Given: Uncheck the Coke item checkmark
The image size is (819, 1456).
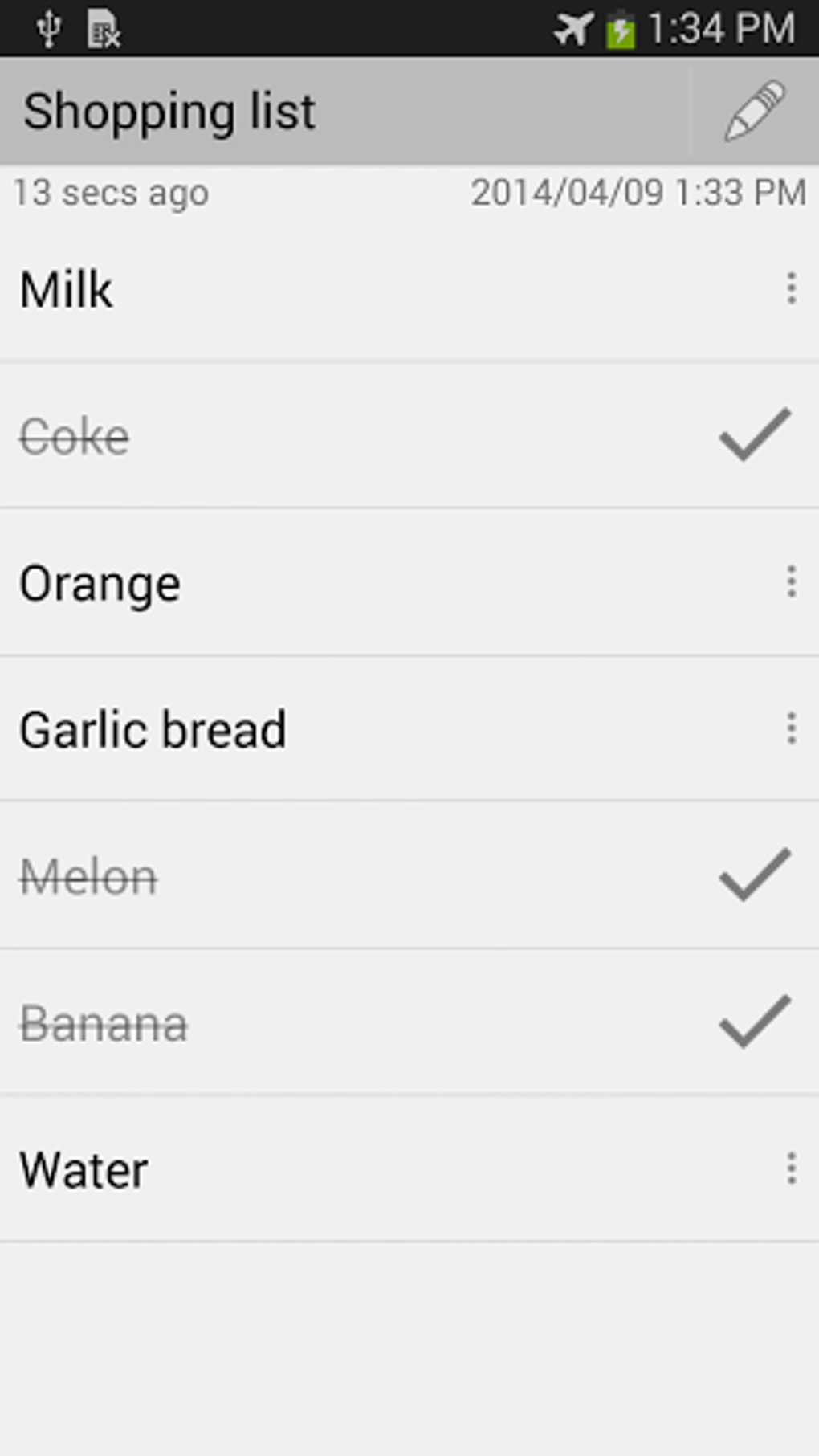Looking at the screenshot, I should pos(755,435).
